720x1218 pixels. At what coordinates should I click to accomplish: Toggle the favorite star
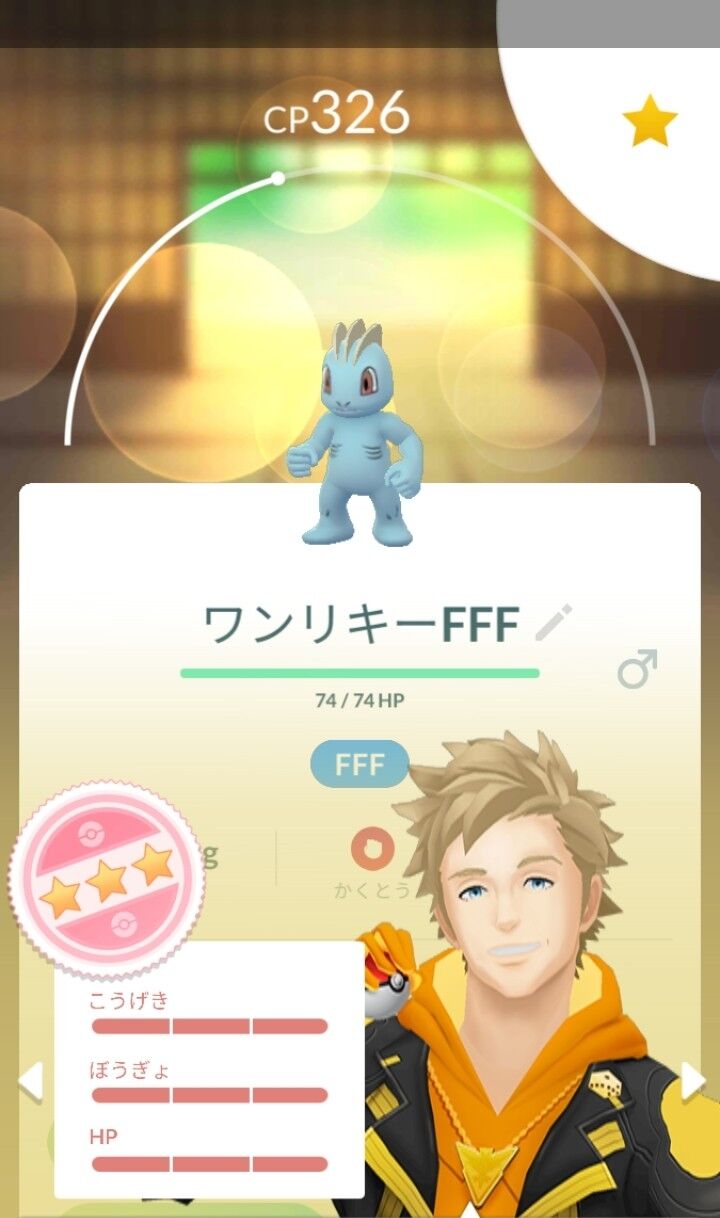[651, 118]
